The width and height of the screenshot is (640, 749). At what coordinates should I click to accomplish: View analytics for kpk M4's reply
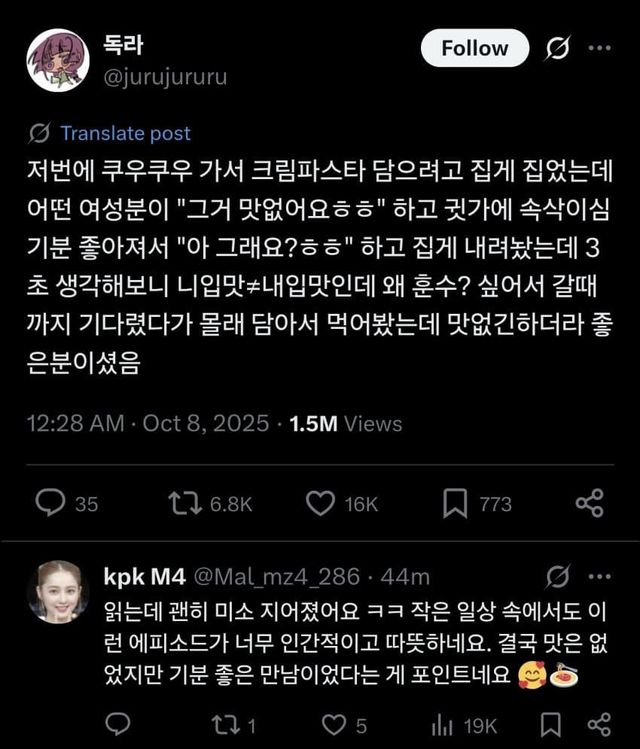coord(443,723)
